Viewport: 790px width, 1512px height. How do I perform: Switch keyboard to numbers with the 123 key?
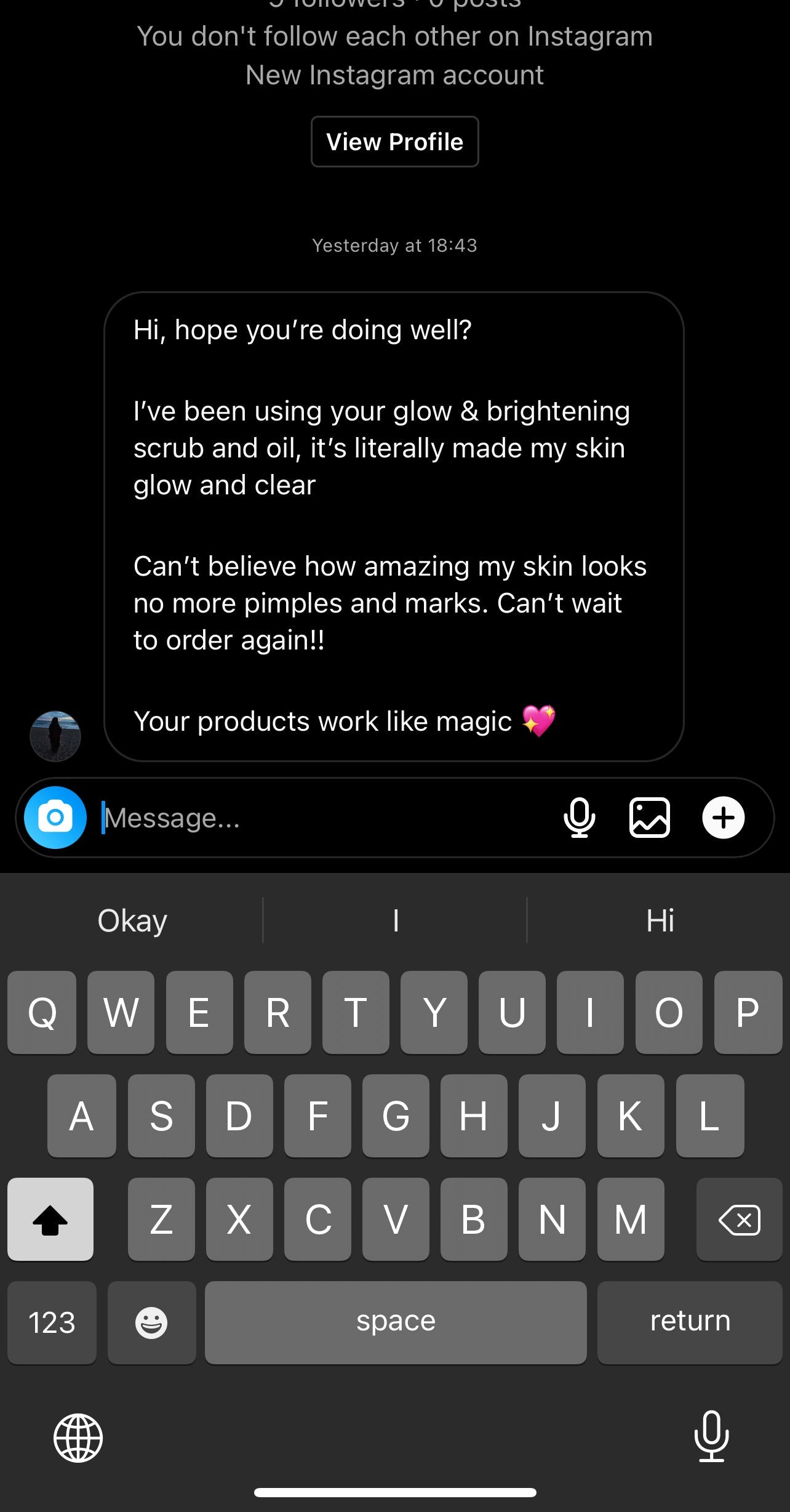pos(52,1322)
